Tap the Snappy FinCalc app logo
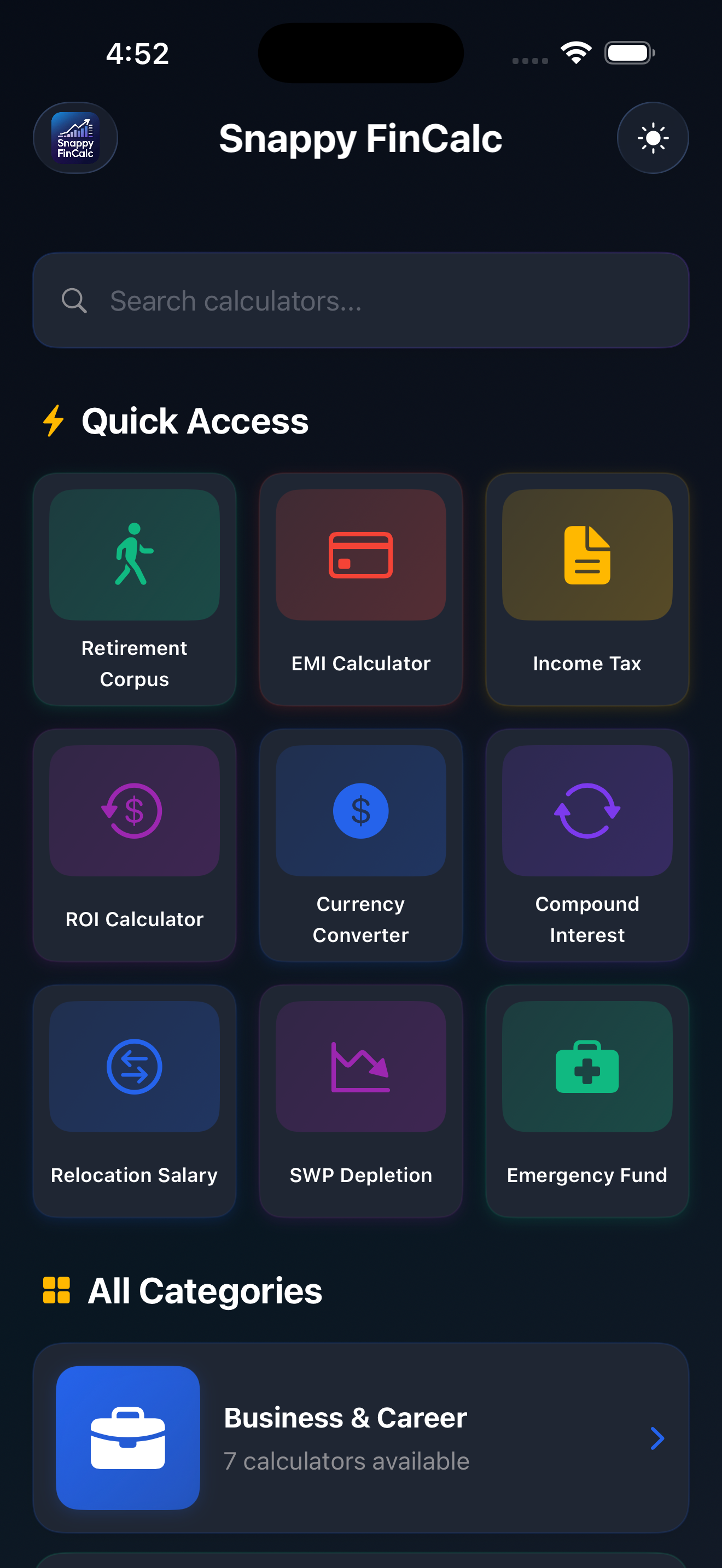Viewport: 722px width, 1568px height. pyautogui.click(x=75, y=138)
